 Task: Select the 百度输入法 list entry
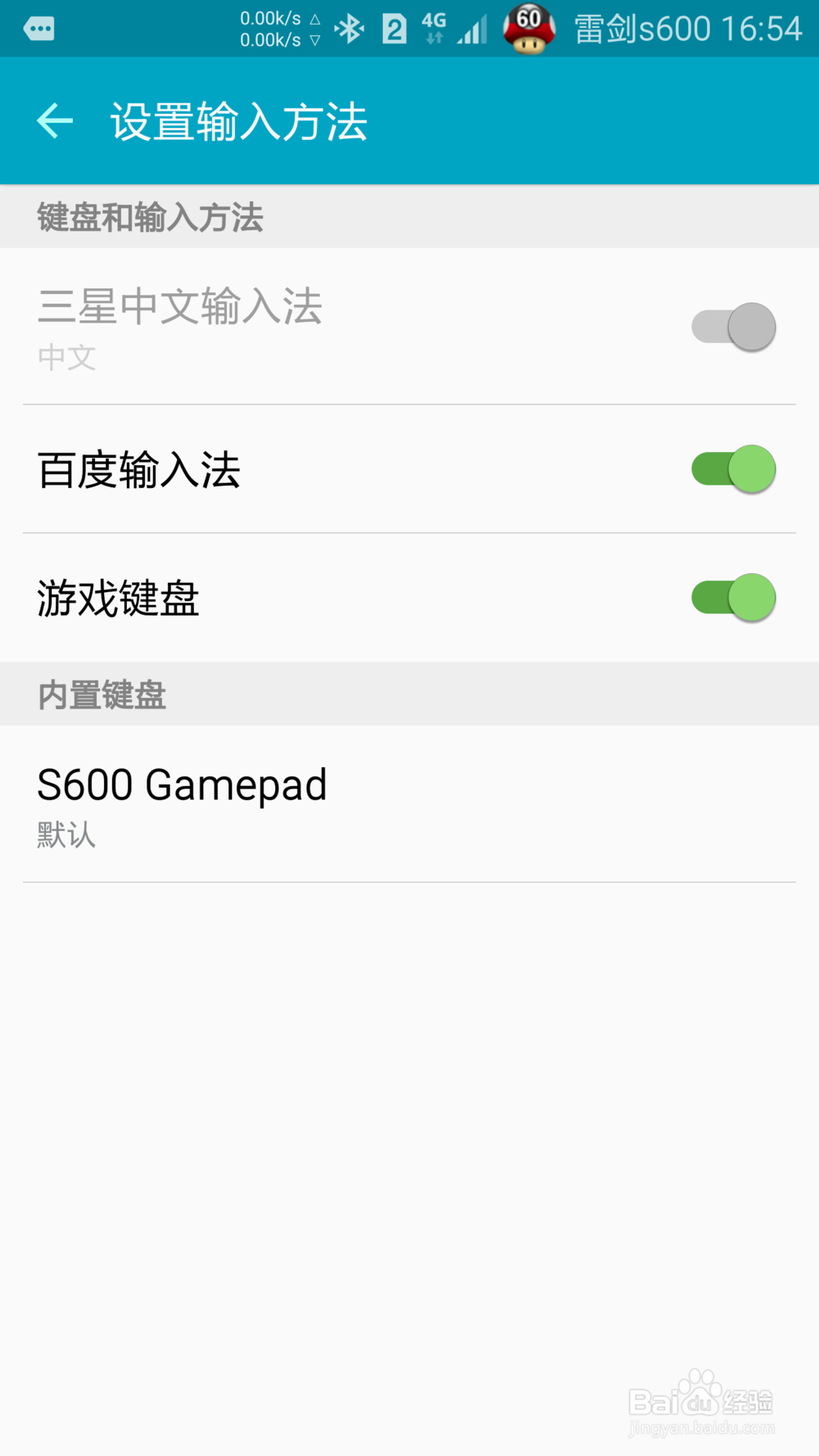pyautogui.click(x=328, y=468)
